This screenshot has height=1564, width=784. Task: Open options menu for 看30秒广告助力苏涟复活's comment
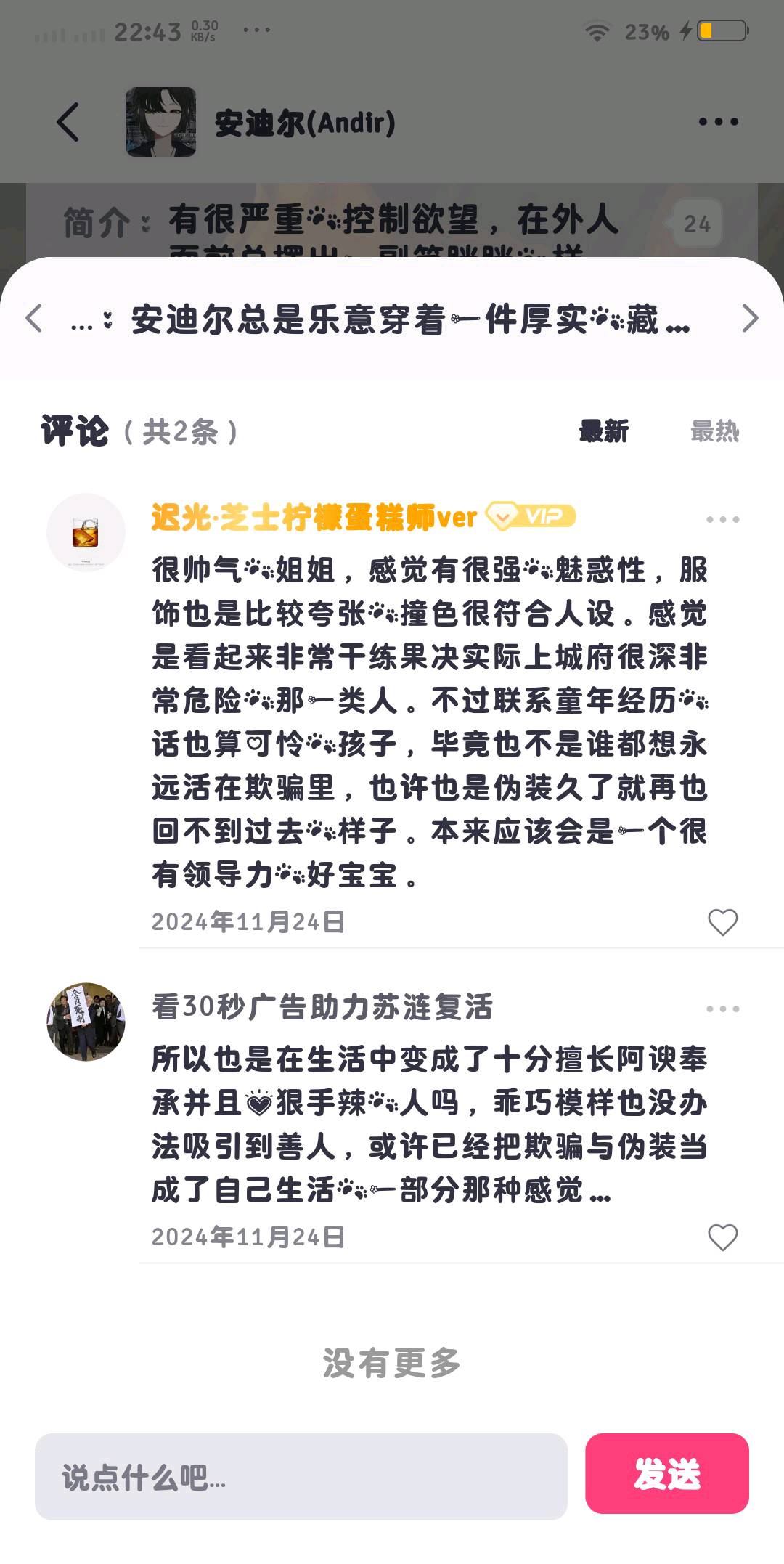(723, 1009)
